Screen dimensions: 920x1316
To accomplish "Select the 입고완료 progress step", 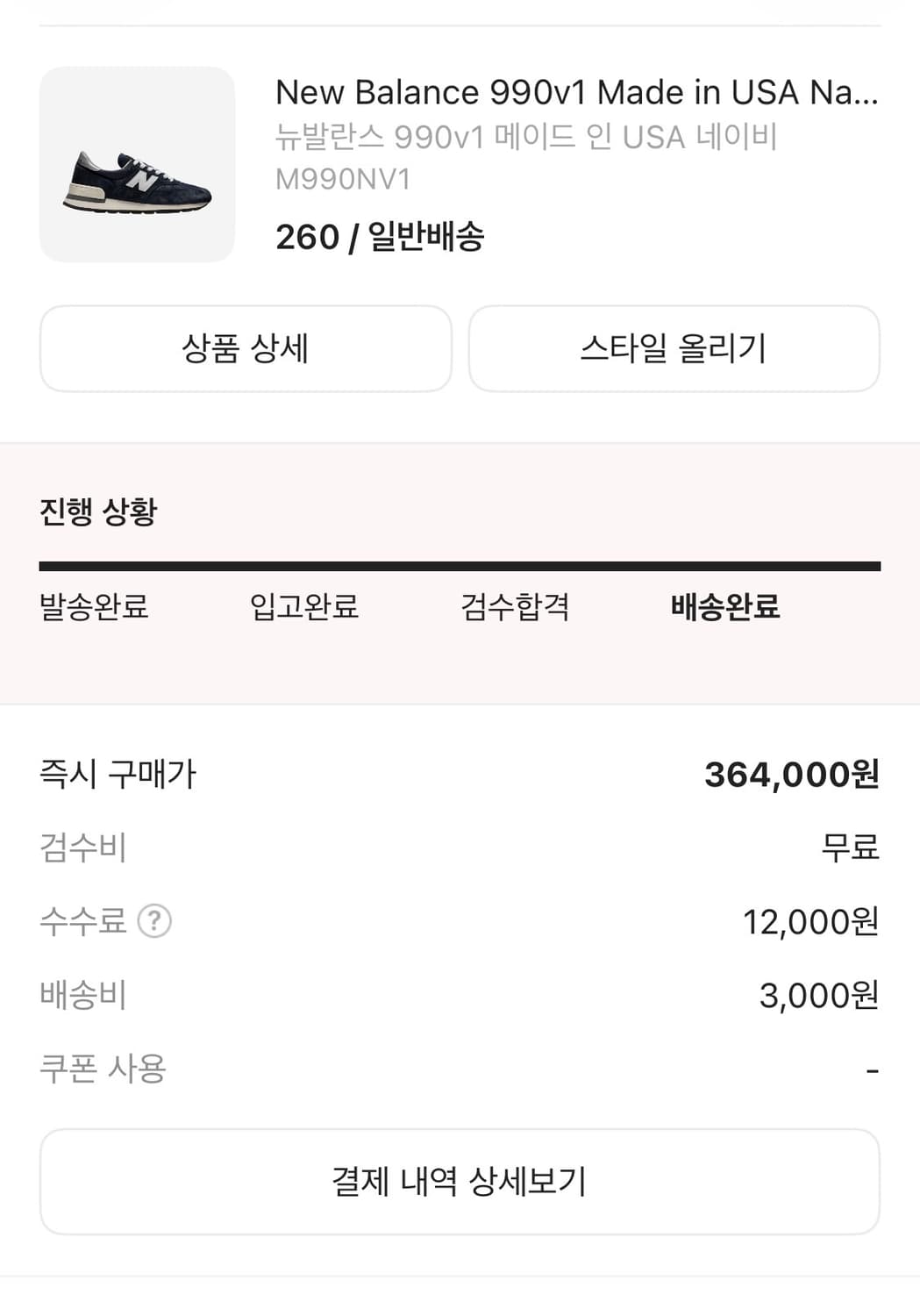I will [x=303, y=606].
